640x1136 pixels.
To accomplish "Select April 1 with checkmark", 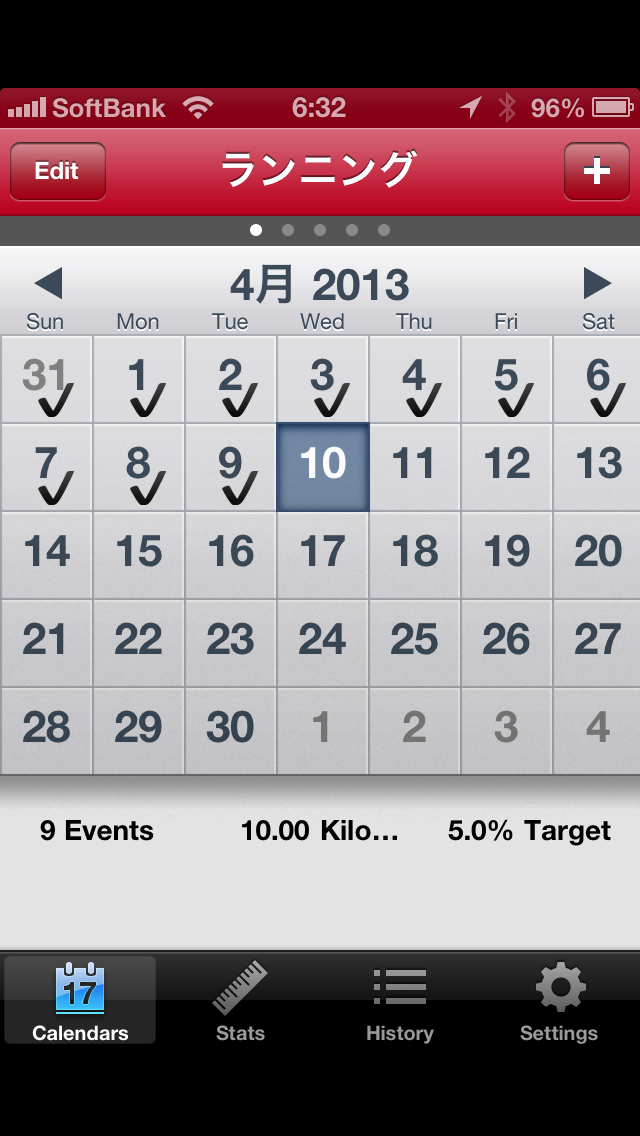I will 138,380.
